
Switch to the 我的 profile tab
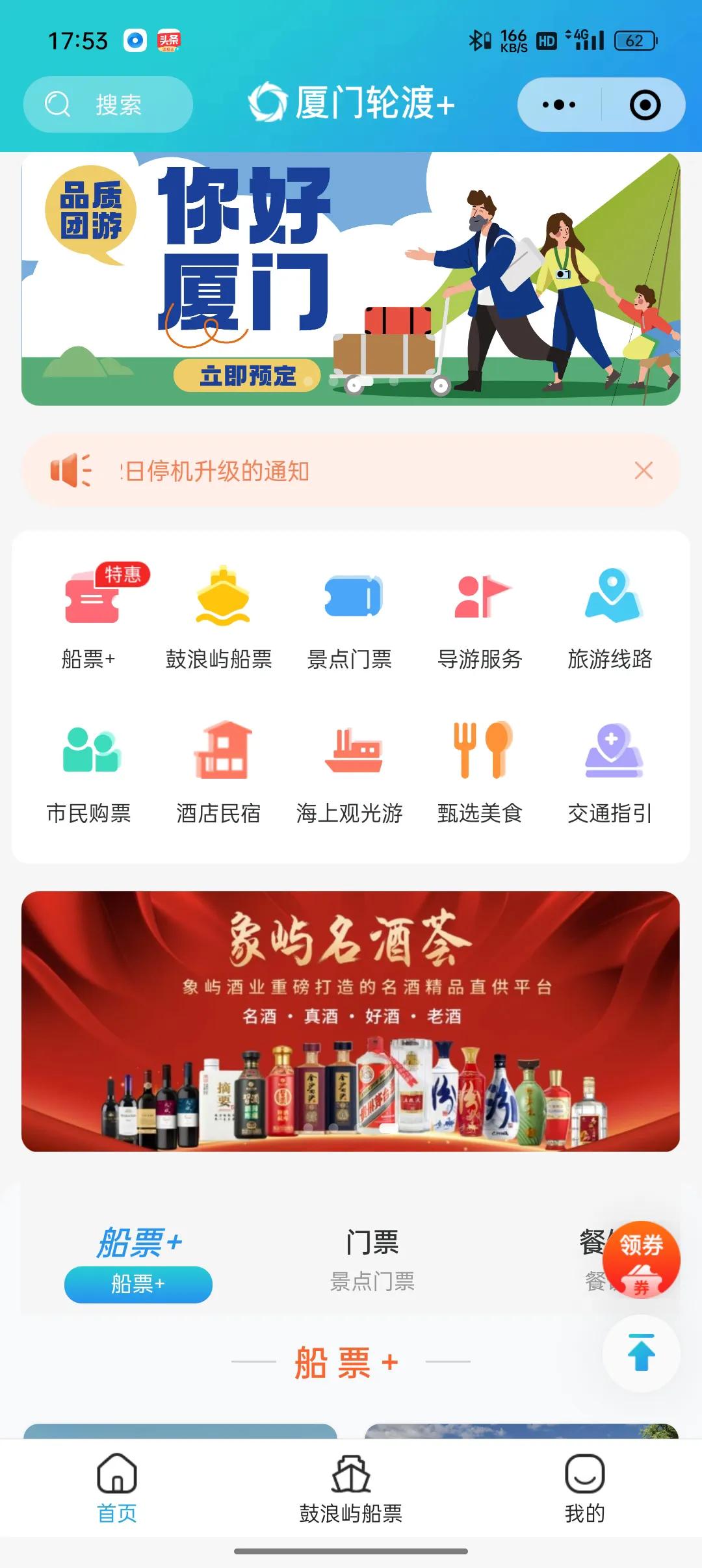[585, 1489]
